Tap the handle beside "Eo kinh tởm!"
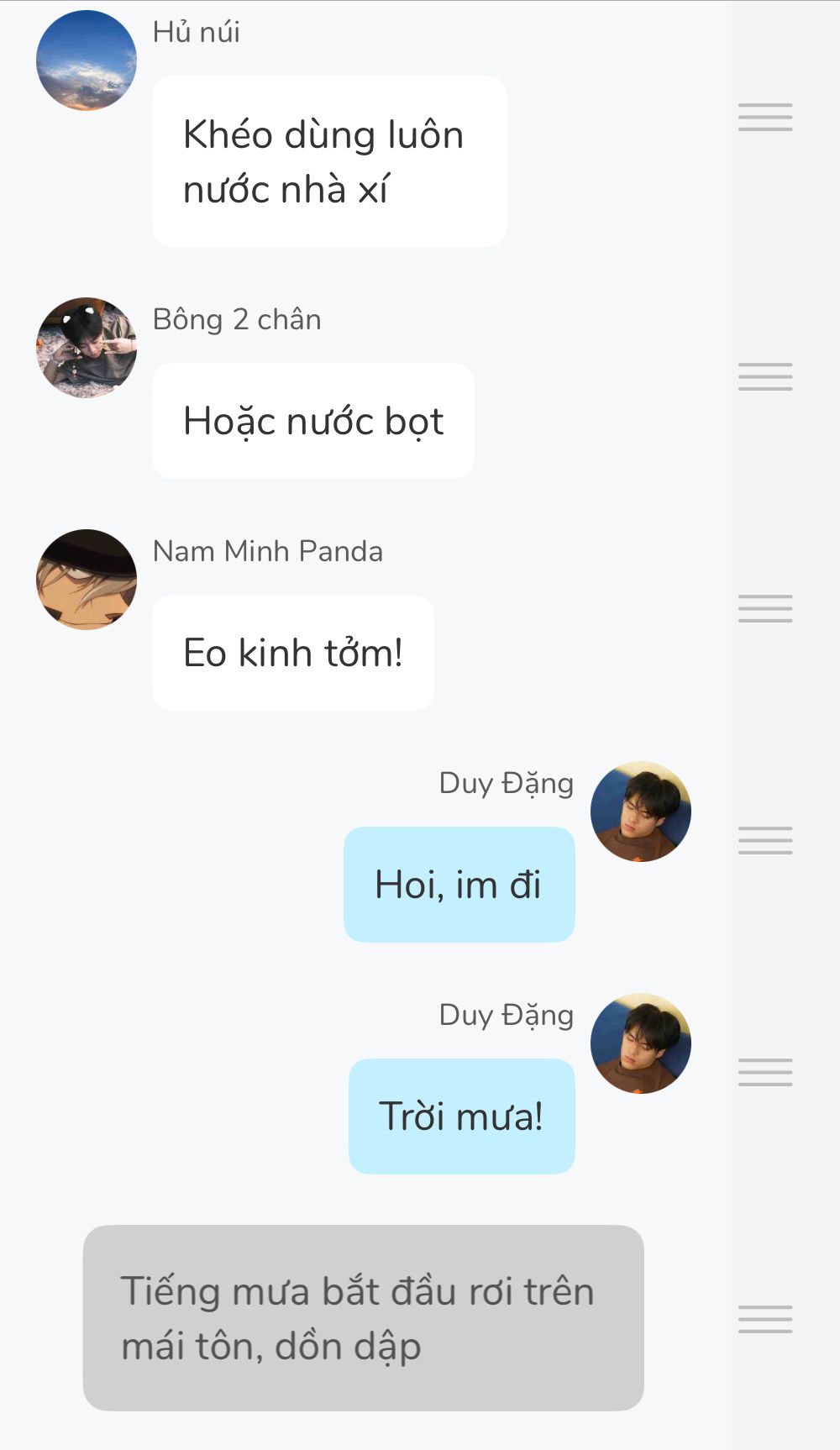Image resolution: width=840 pixels, height=1450 pixels. pos(765,608)
